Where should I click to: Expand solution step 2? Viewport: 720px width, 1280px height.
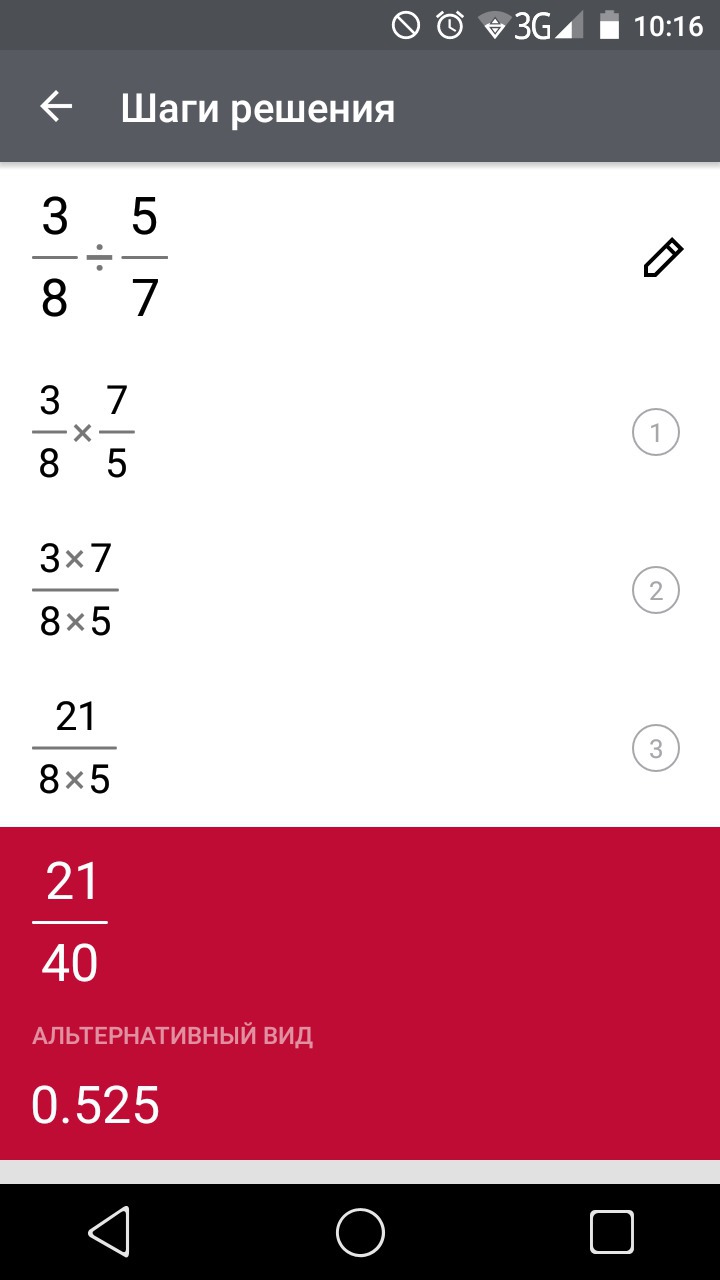[656, 590]
